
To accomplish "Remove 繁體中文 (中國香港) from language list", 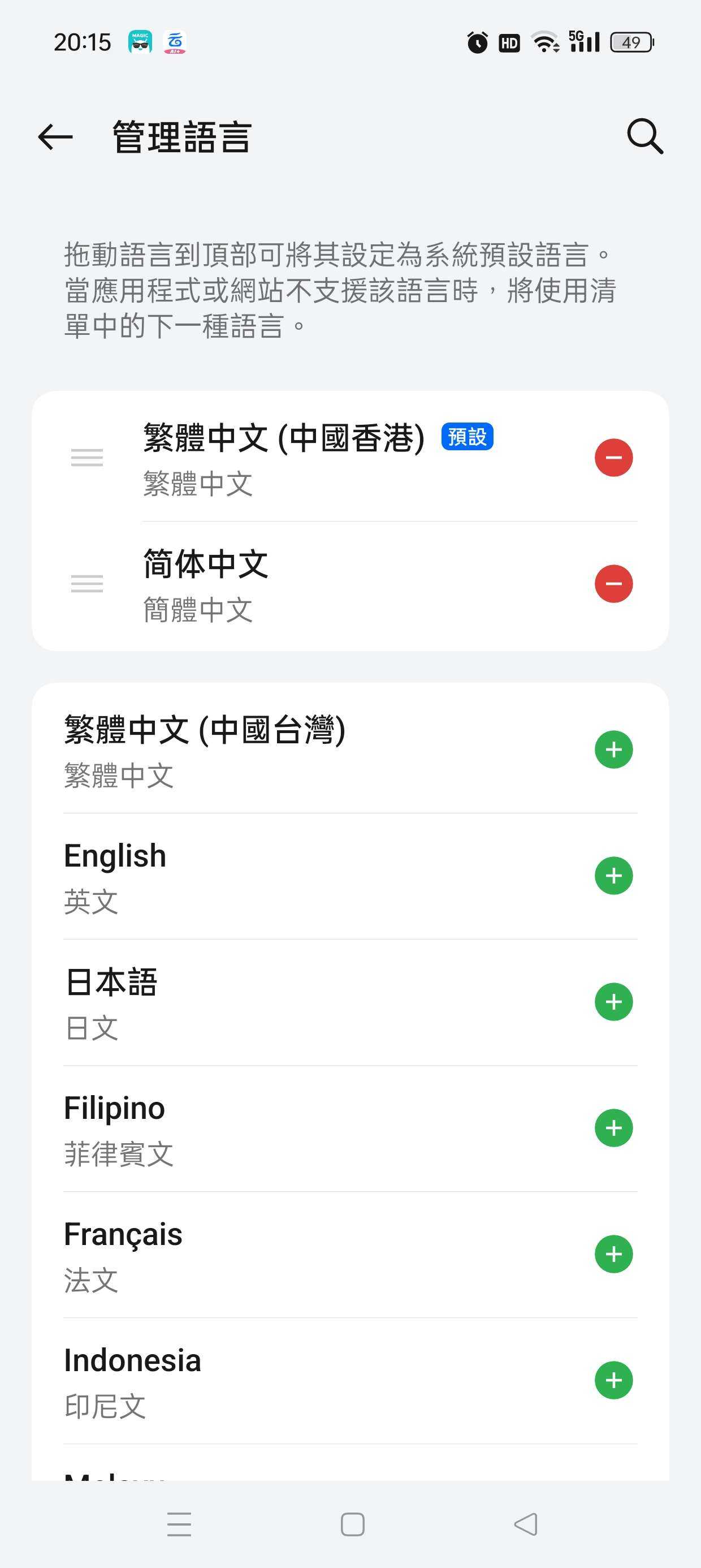I will (613, 457).
